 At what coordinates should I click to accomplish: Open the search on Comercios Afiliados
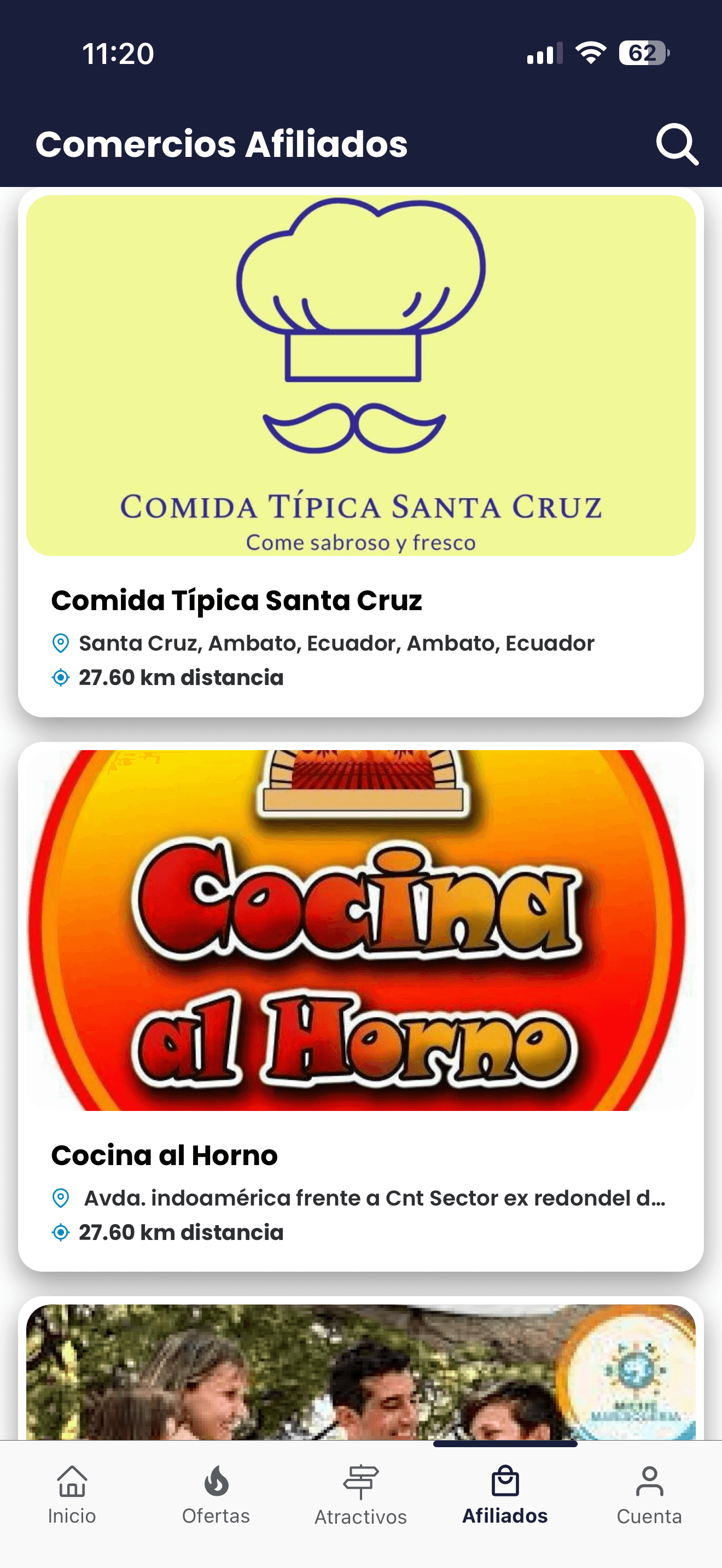coord(677,144)
